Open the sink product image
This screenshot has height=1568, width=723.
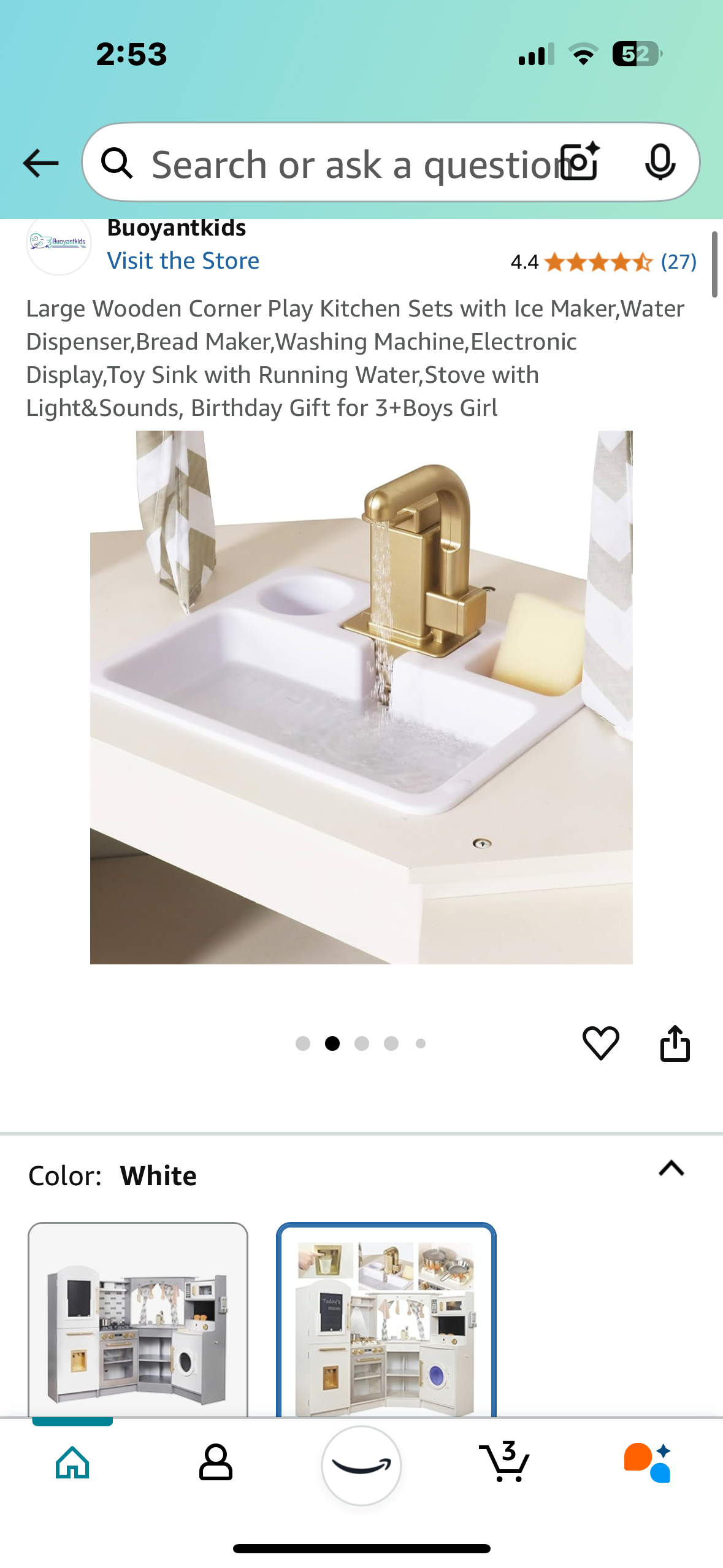coord(361,697)
